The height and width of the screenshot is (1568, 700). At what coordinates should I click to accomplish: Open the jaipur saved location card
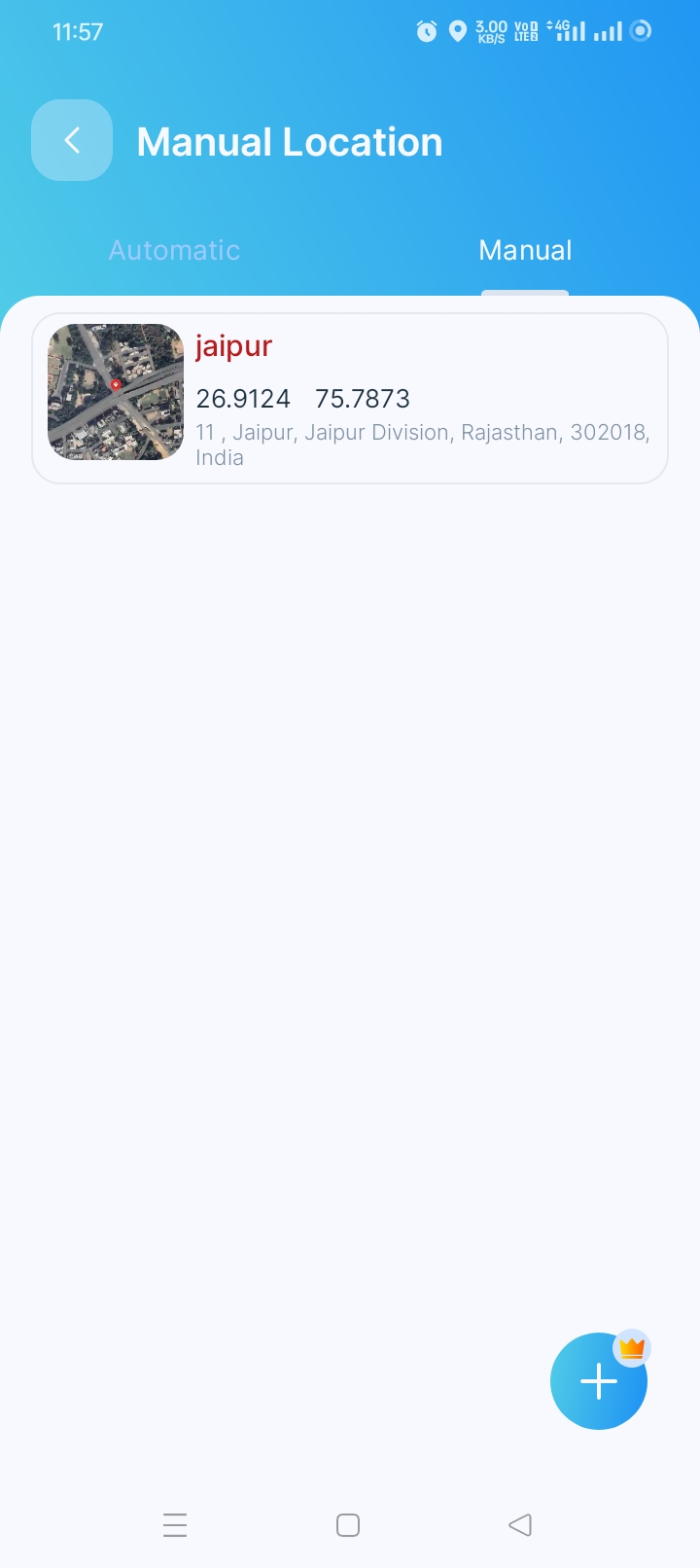pos(350,398)
